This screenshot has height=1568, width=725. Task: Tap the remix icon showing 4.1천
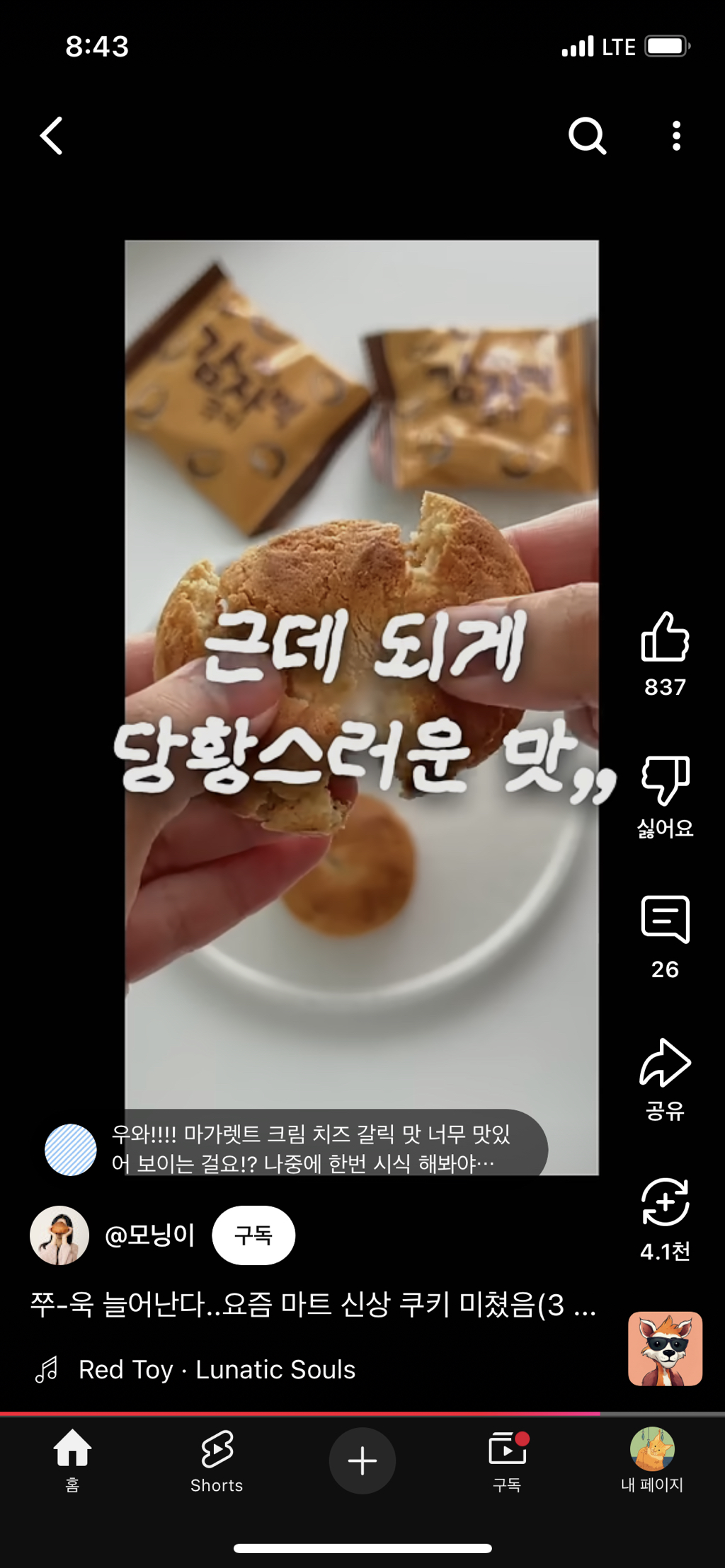665,1202
